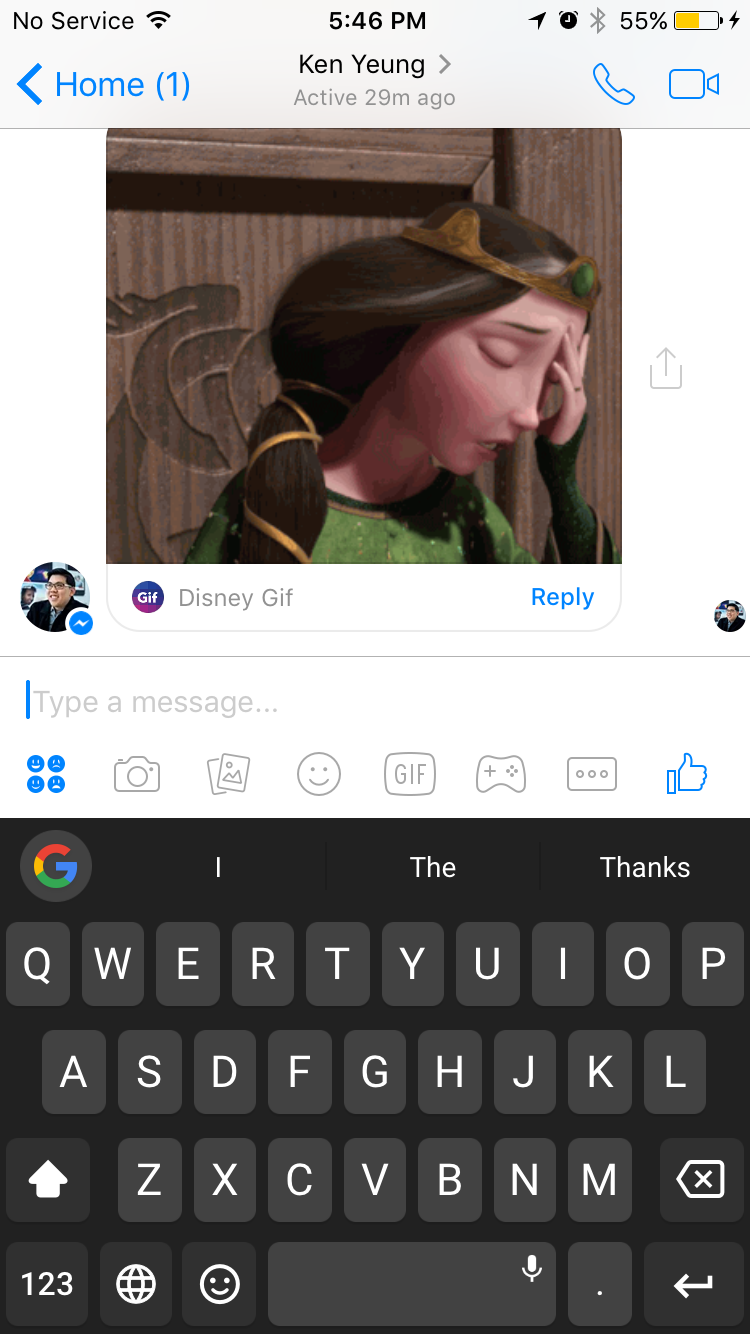750x1334 pixels.
Task: Open the camera to take a photo
Action: (x=137, y=774)
